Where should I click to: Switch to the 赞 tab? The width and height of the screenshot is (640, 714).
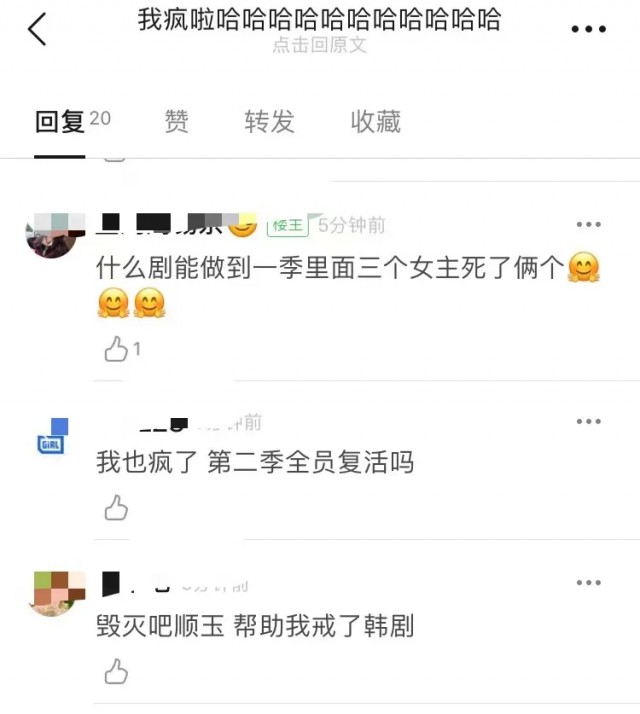click(x=176, y=122)
